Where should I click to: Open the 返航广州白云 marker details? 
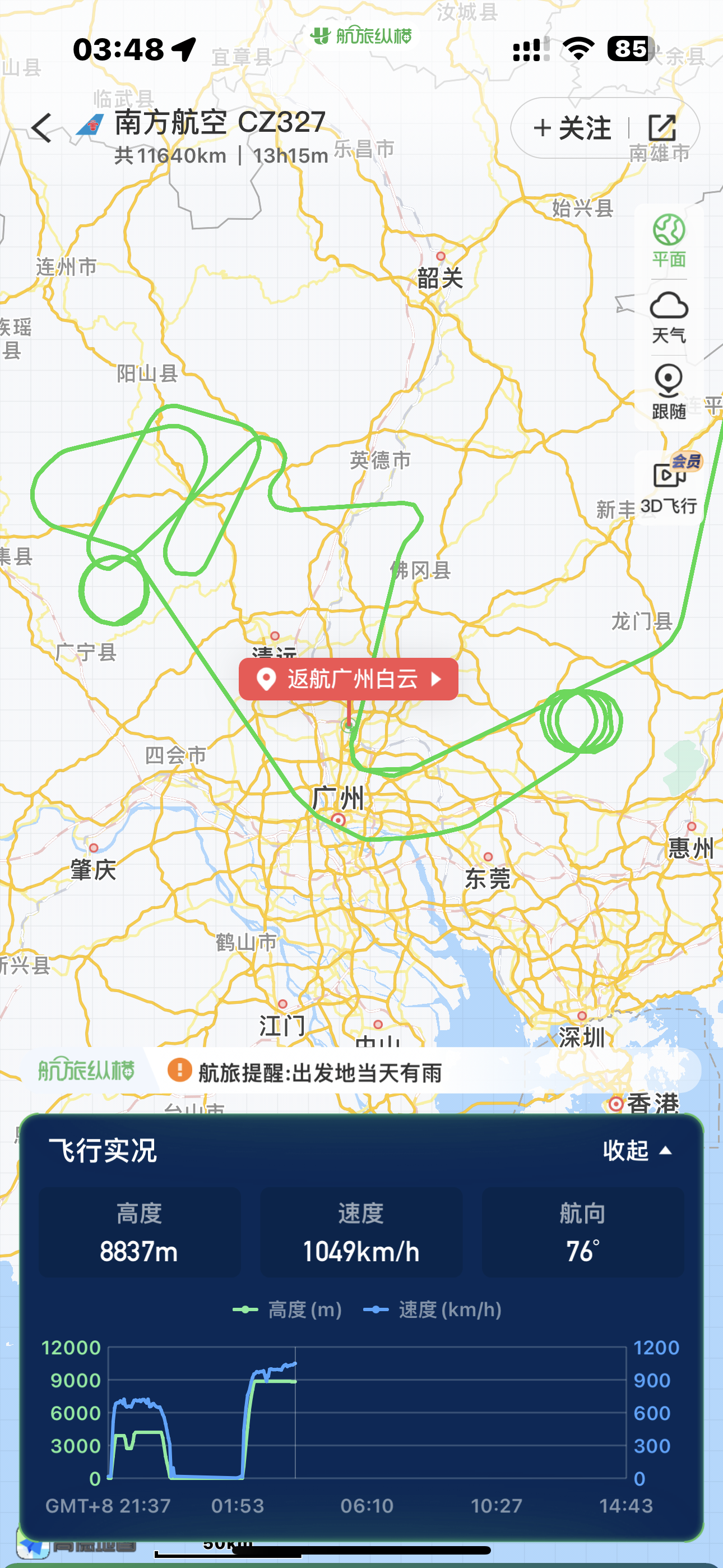349,679
